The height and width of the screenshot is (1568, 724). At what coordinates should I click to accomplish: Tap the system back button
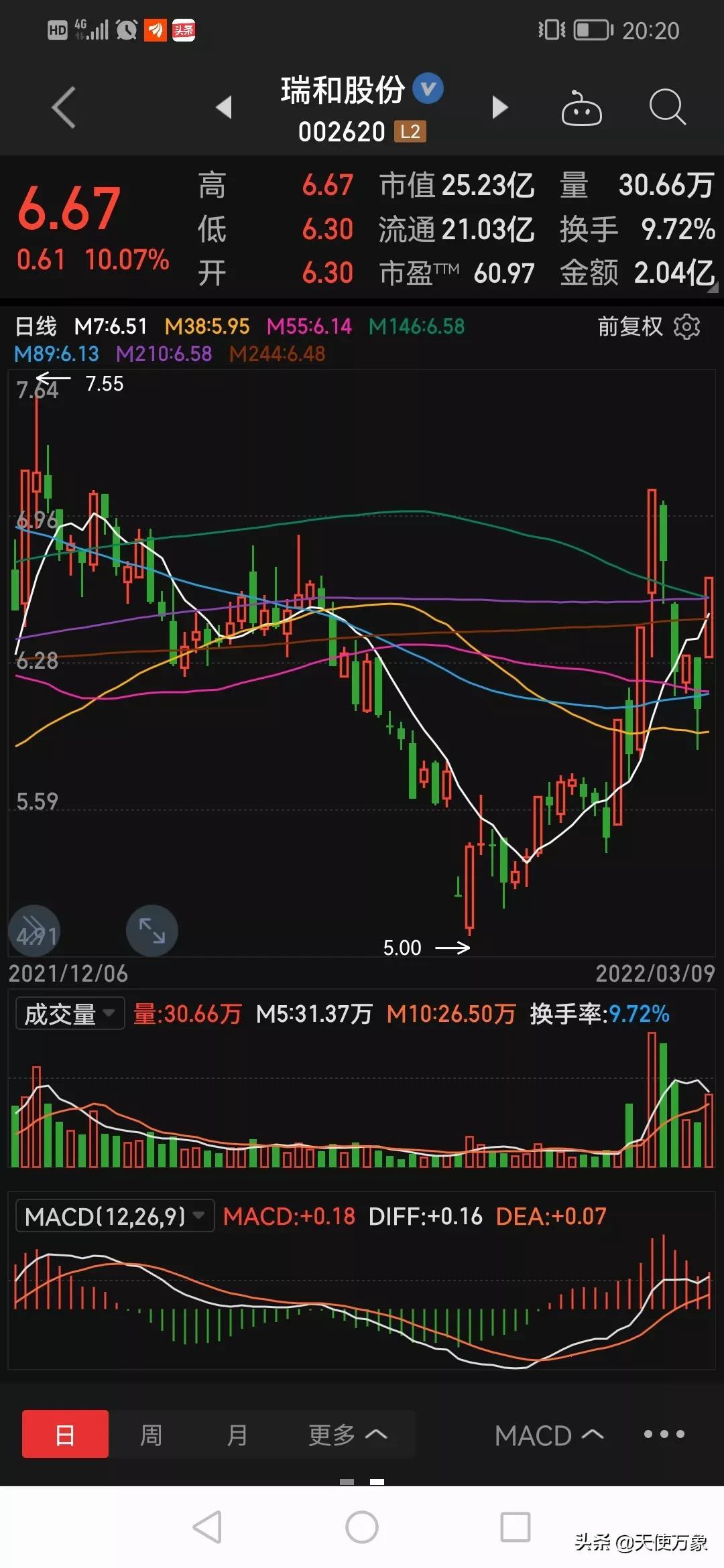pos(207,1527)
